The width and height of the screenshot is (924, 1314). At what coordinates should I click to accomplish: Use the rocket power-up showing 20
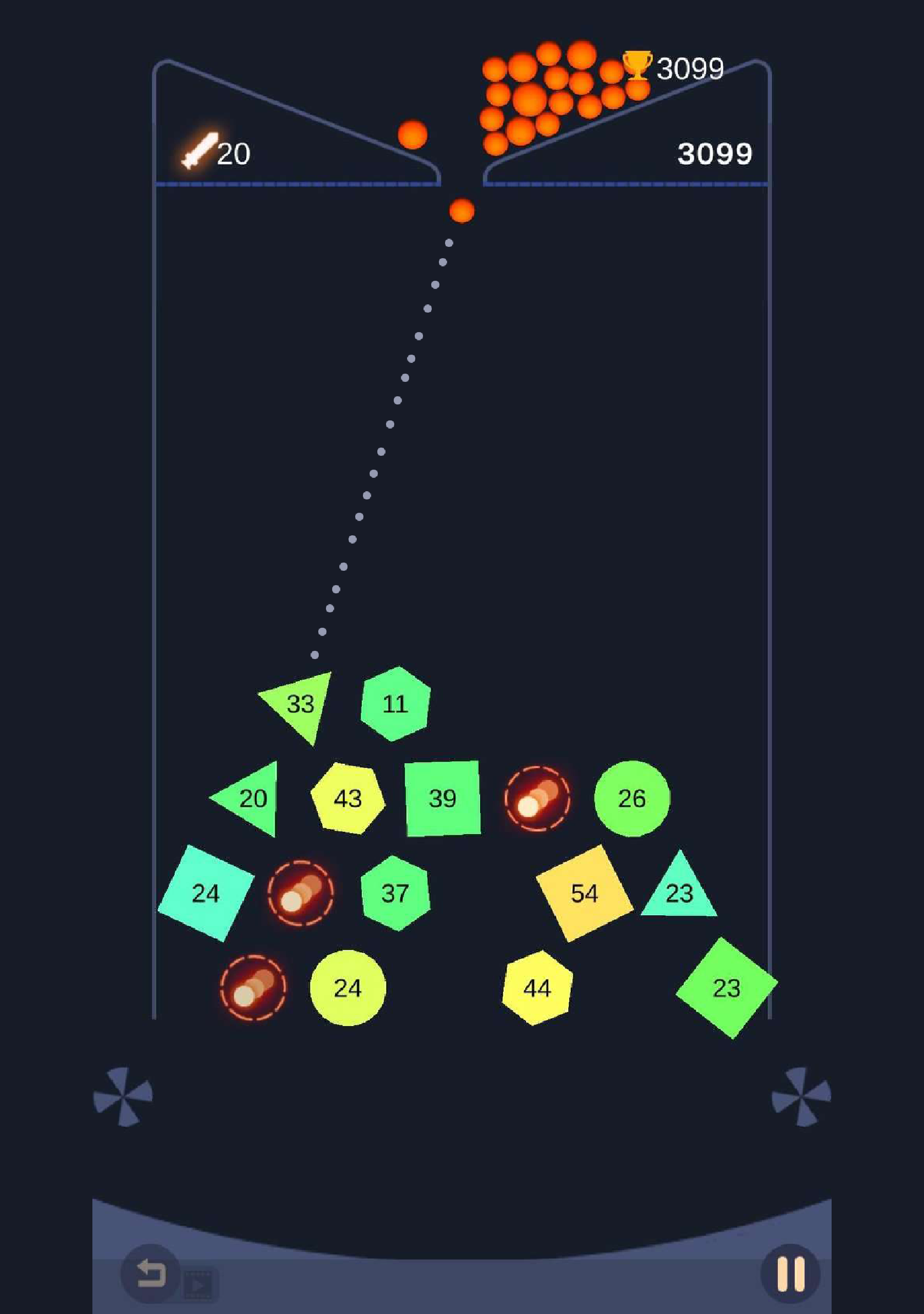click(200, 152)
